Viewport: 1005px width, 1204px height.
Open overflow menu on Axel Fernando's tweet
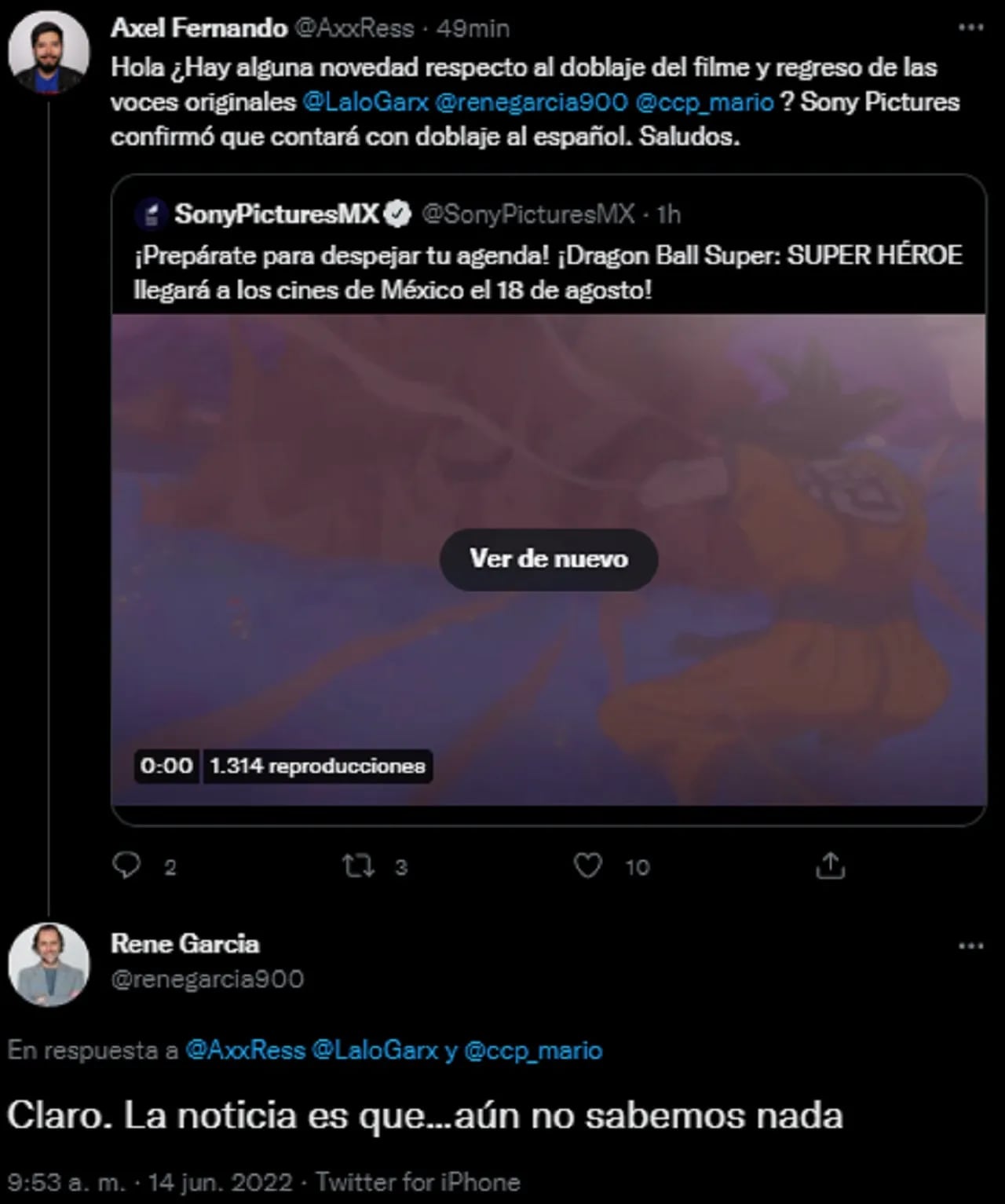970,27
